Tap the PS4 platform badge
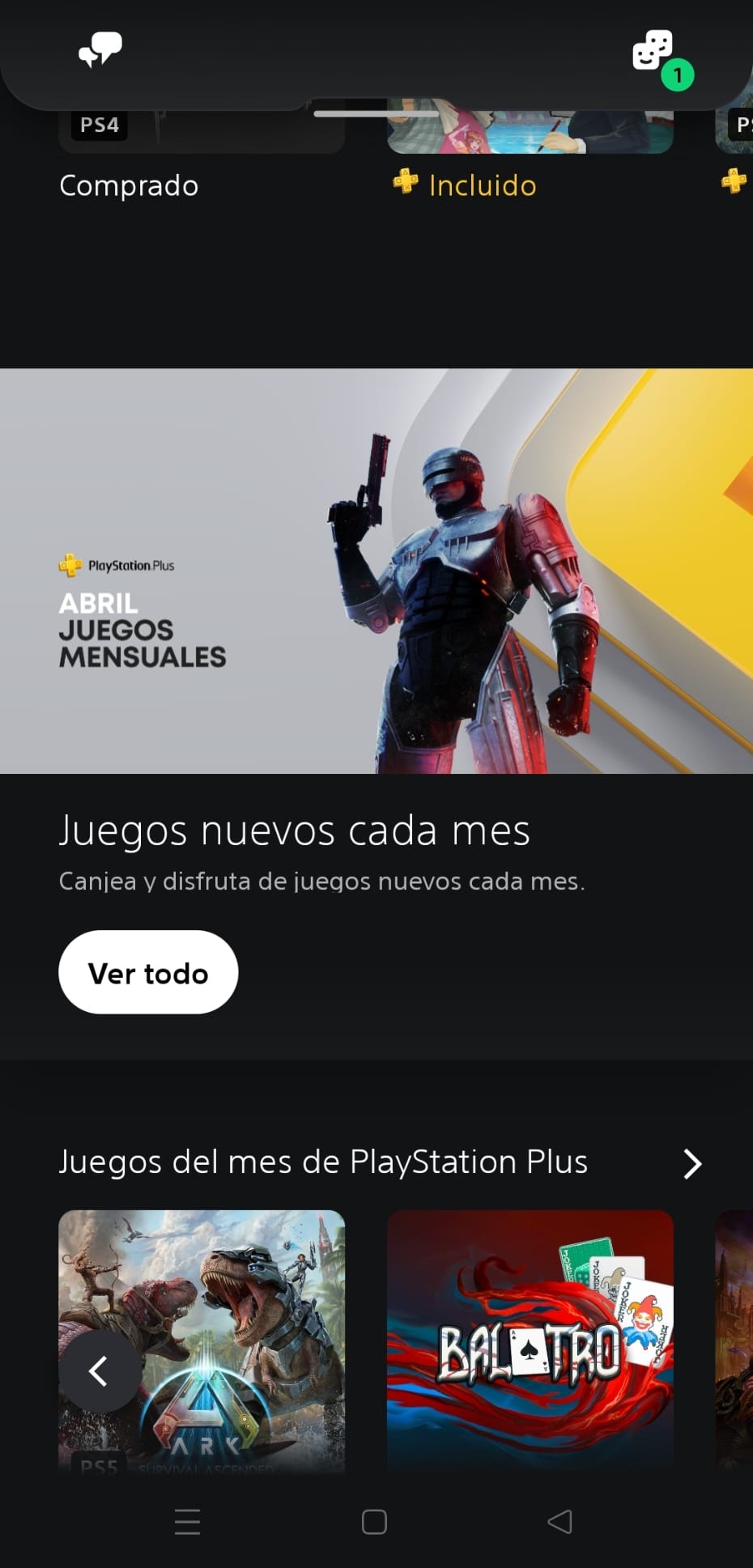This screenshot has height=1568, width=753. (x=98, y=125)
